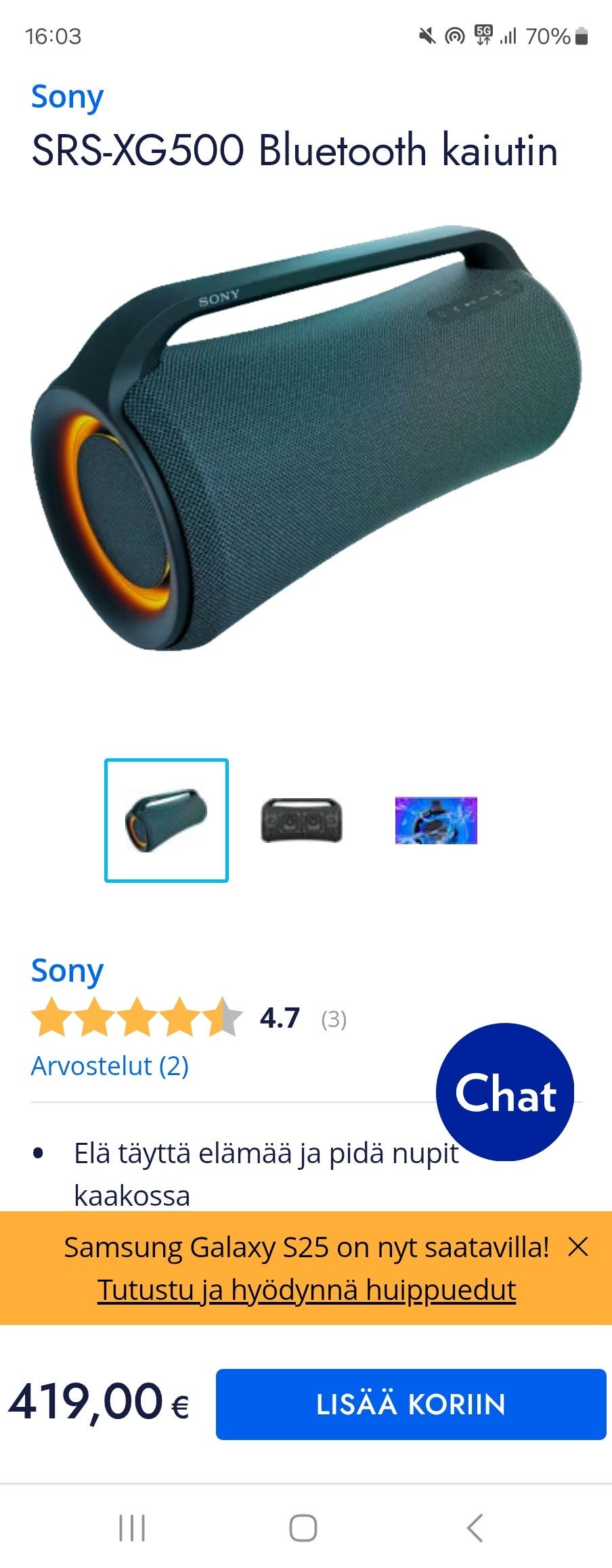Add speaker to cart with Lisää koriin
This screenshot has height=1568, width=612.
411,1404
